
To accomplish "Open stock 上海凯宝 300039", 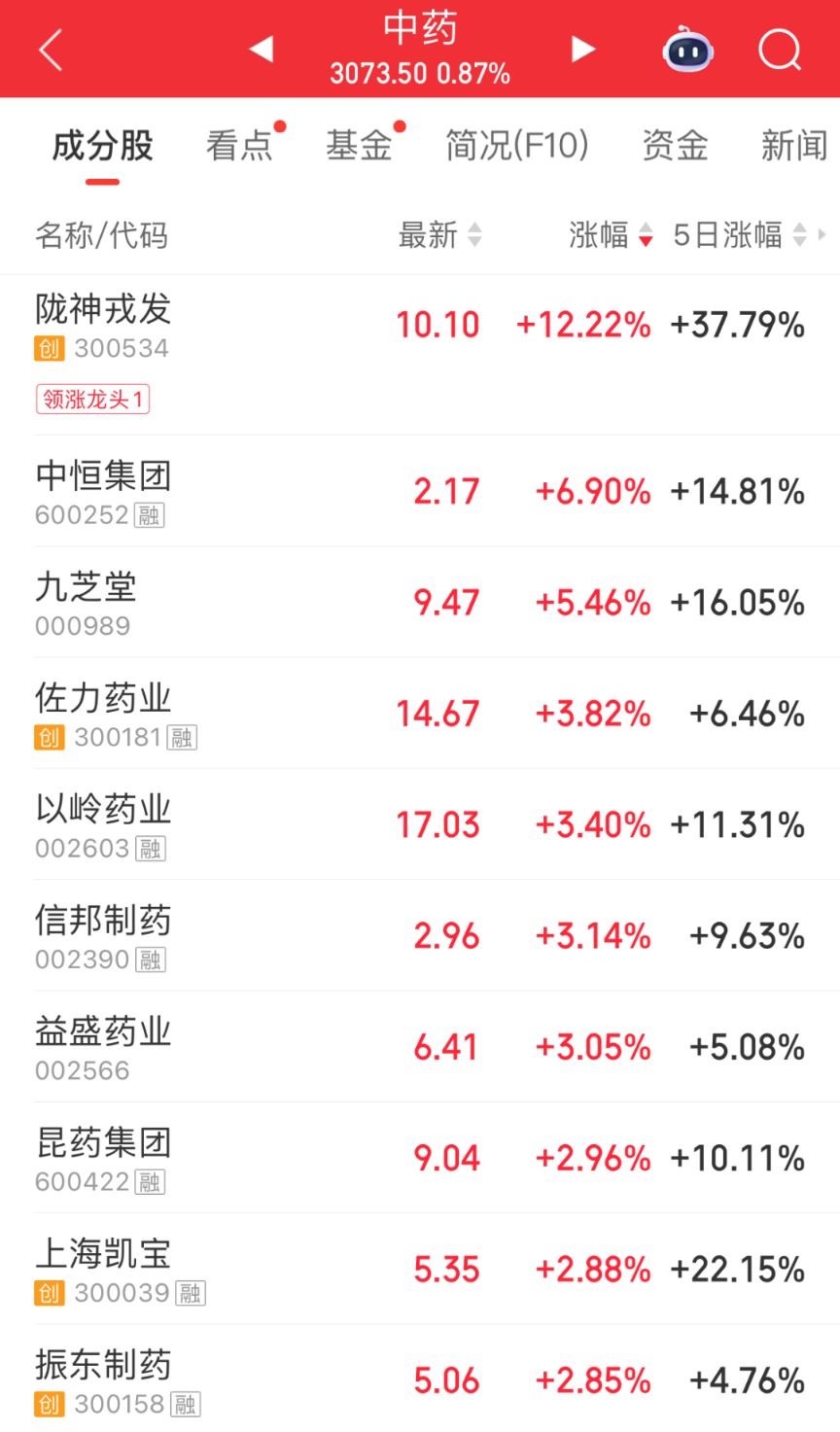I will [420, 1269].
